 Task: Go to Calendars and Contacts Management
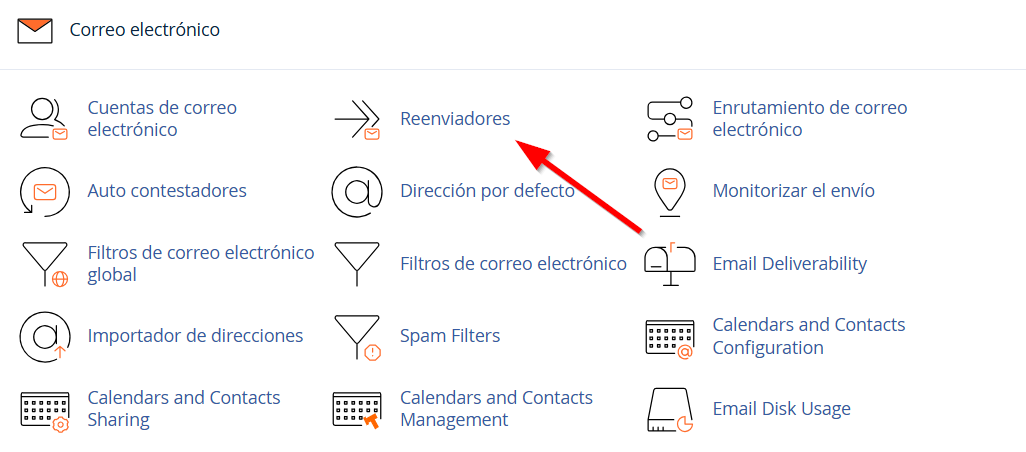(x=495, y=408)
